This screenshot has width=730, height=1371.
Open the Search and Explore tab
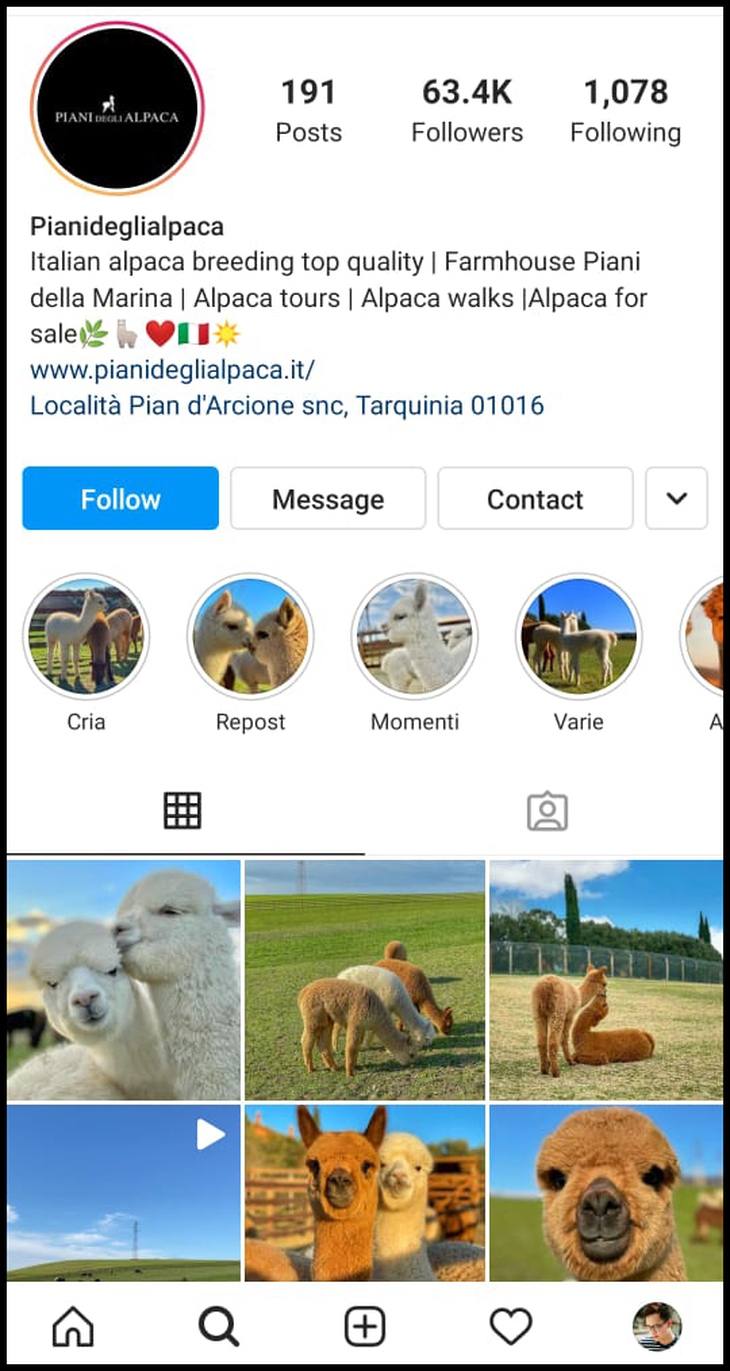pyautogui.click(x=218, y=1326)
